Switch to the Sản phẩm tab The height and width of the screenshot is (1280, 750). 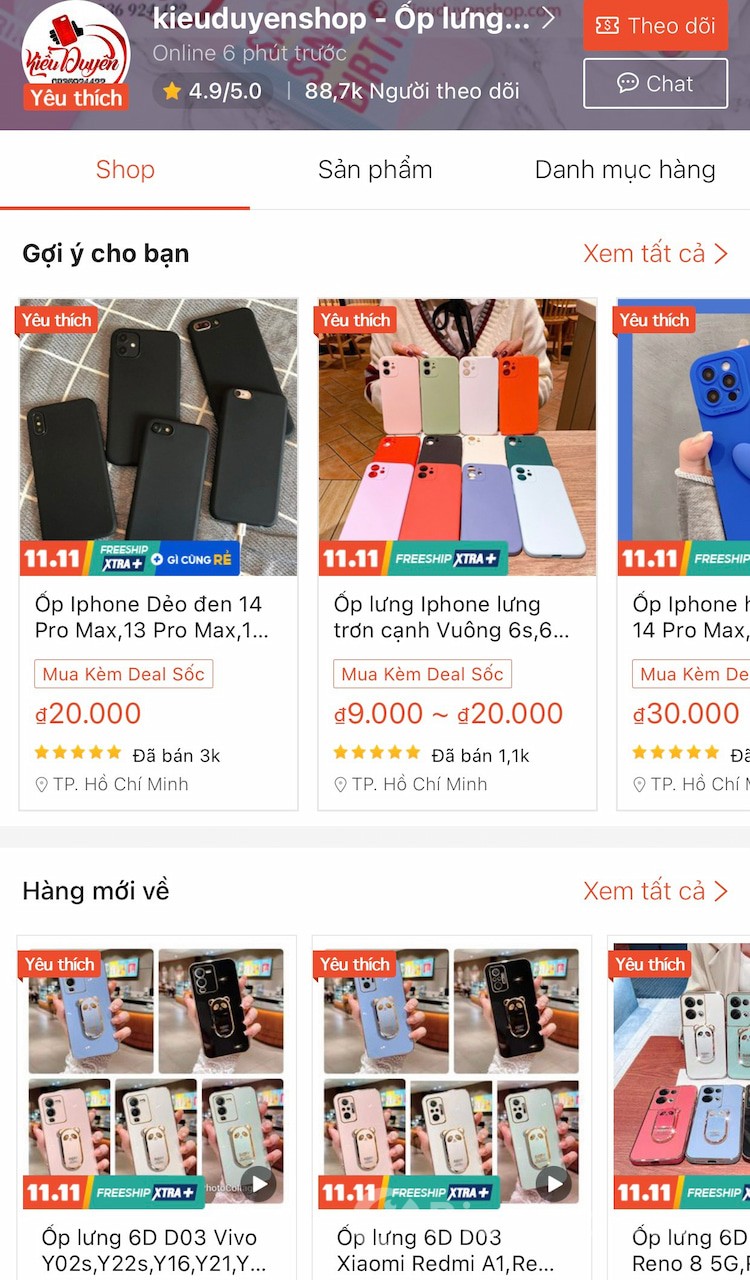[375, 170]
